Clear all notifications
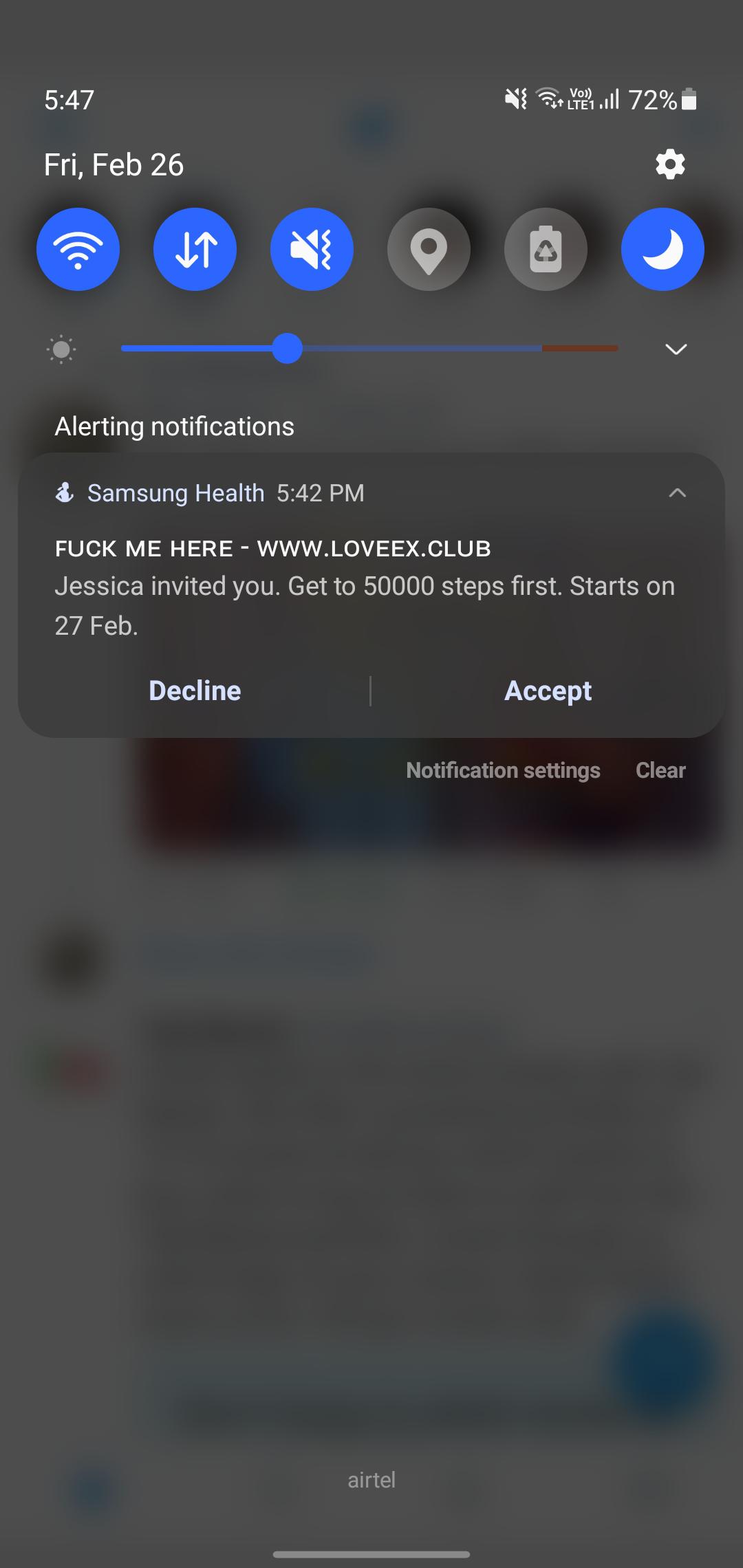743x1568 pixels. pyautogui.click(x=660, y=770)
